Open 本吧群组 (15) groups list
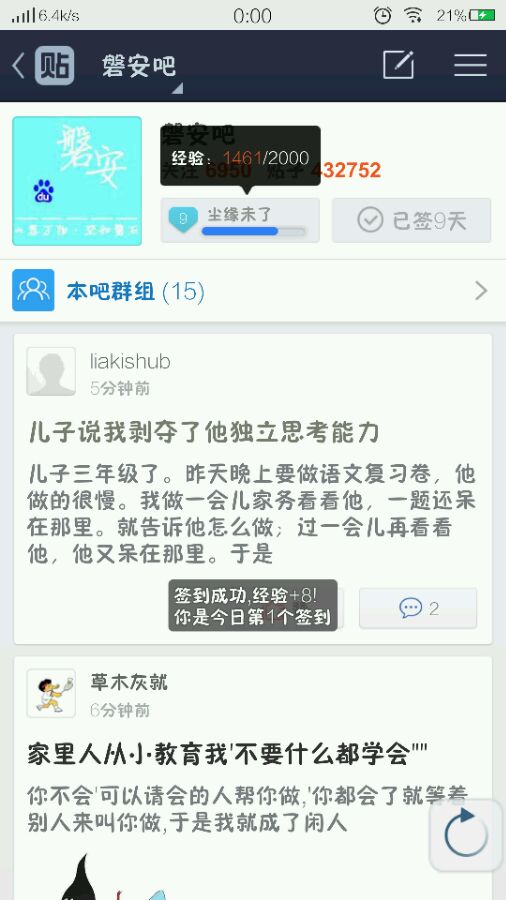Viewport: 506px width, 900px height. coord(253,291)
